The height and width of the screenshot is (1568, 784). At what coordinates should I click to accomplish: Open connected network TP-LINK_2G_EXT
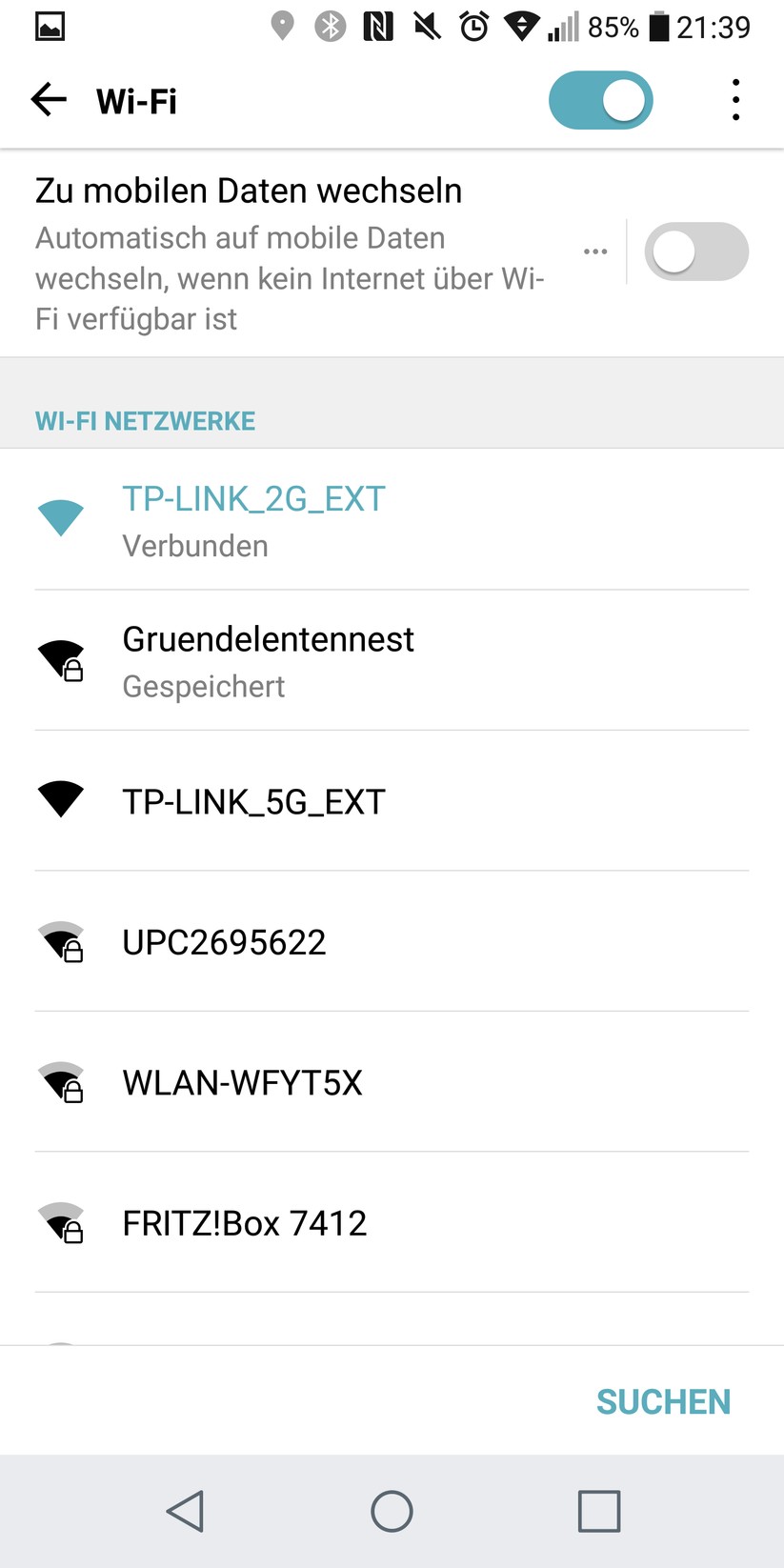pos(253,519)
